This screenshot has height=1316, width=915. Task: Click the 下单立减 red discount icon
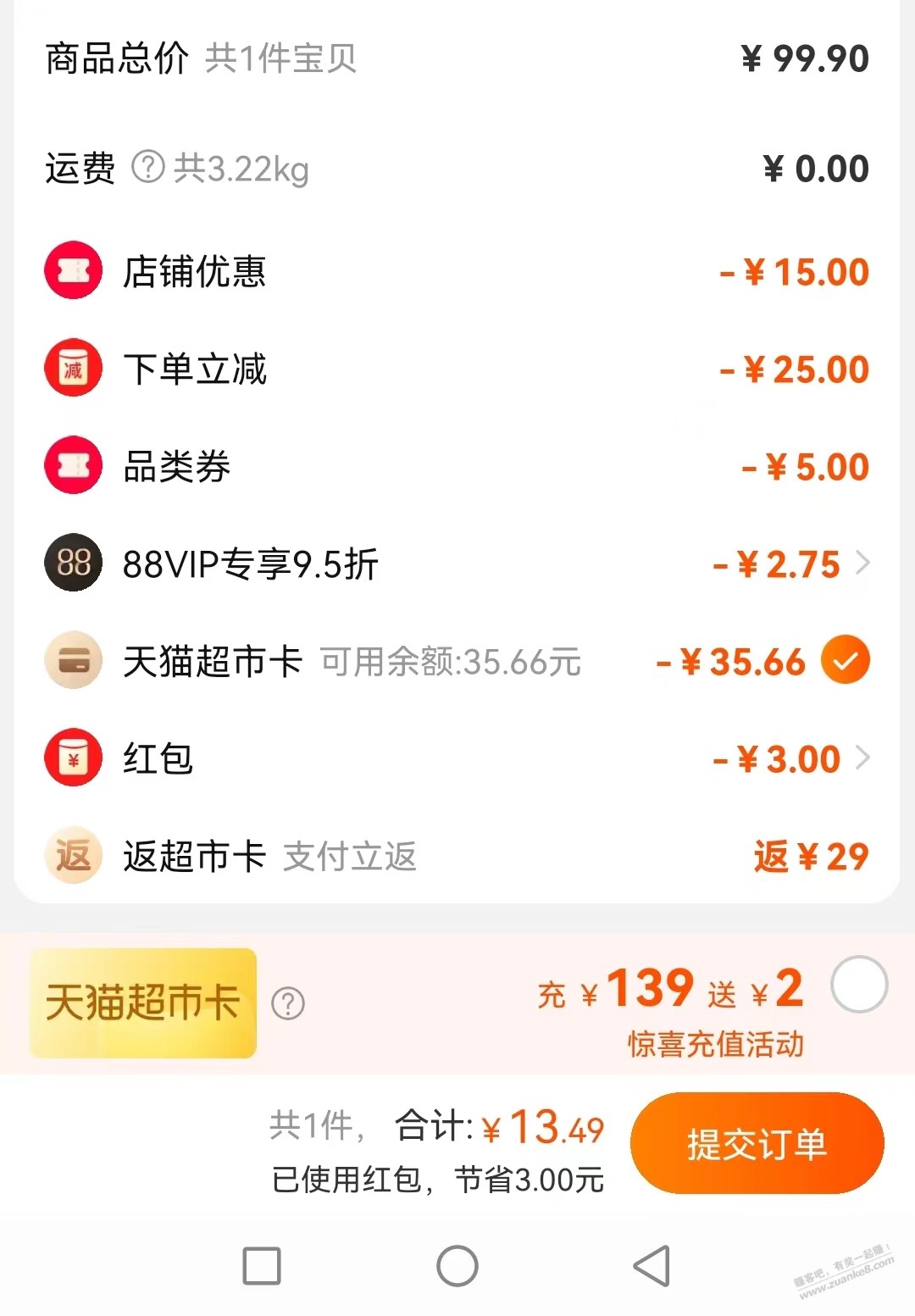72,368
